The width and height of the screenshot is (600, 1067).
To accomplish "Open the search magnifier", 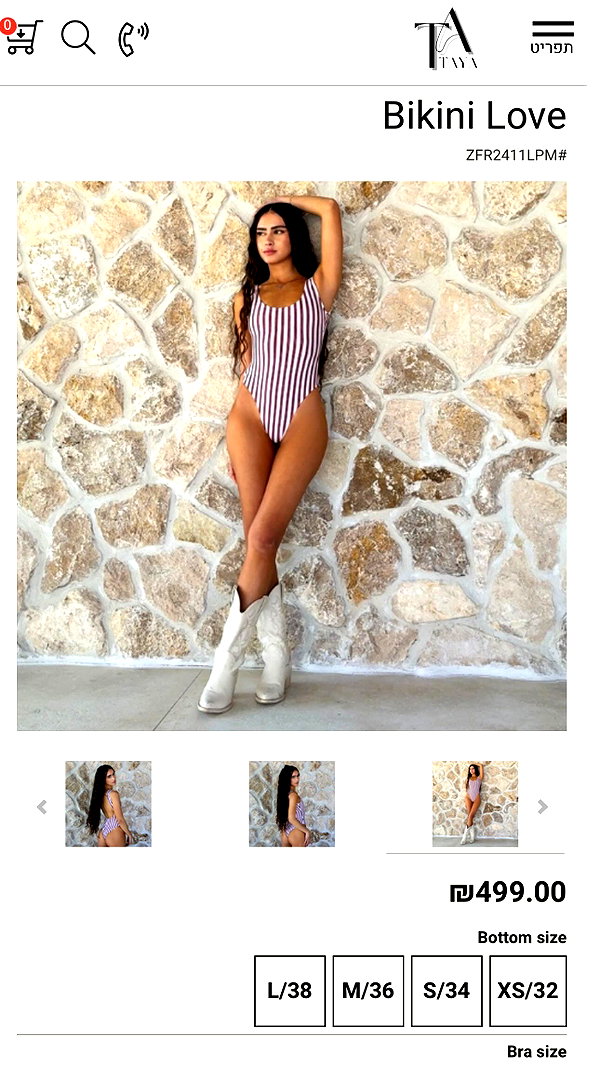I will coord(78,37).
